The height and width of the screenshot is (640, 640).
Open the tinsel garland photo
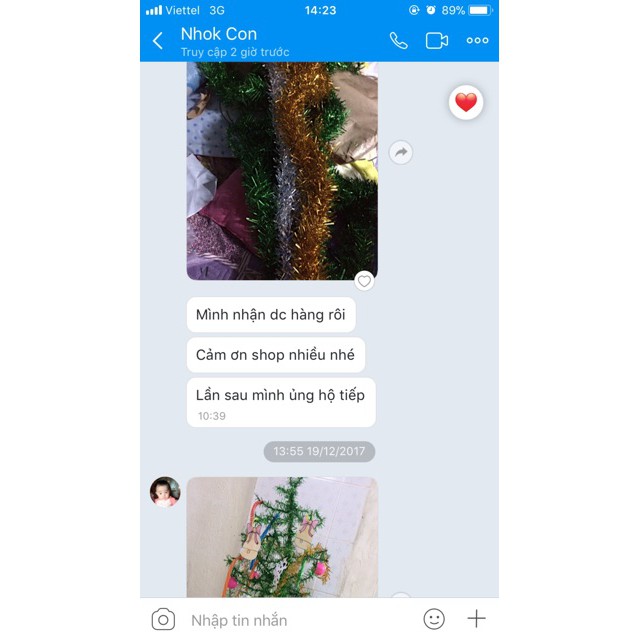(282, 171)
